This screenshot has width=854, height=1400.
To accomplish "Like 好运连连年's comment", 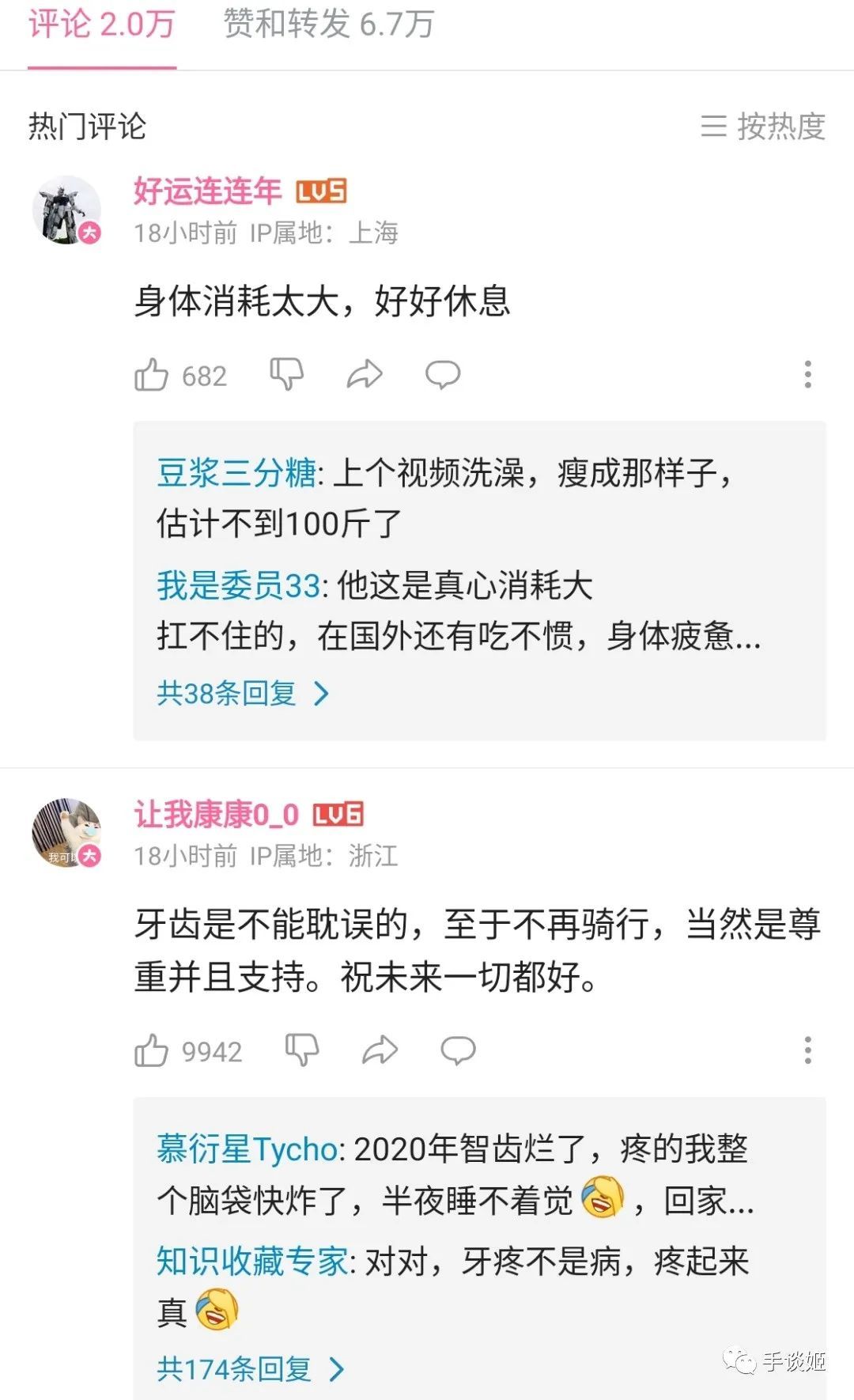I will 152,375.
